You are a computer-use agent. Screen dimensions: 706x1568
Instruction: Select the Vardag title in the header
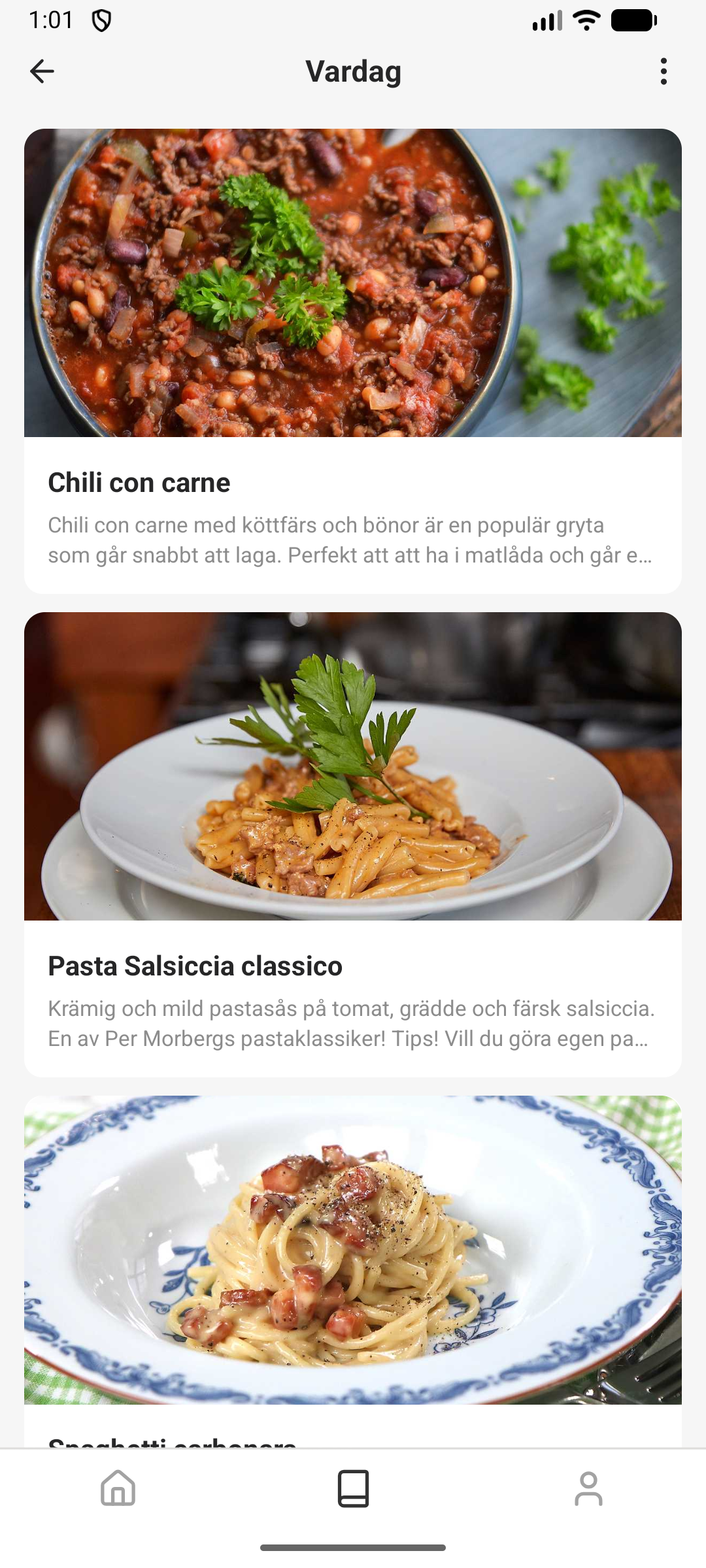click(x=353, y=72)
